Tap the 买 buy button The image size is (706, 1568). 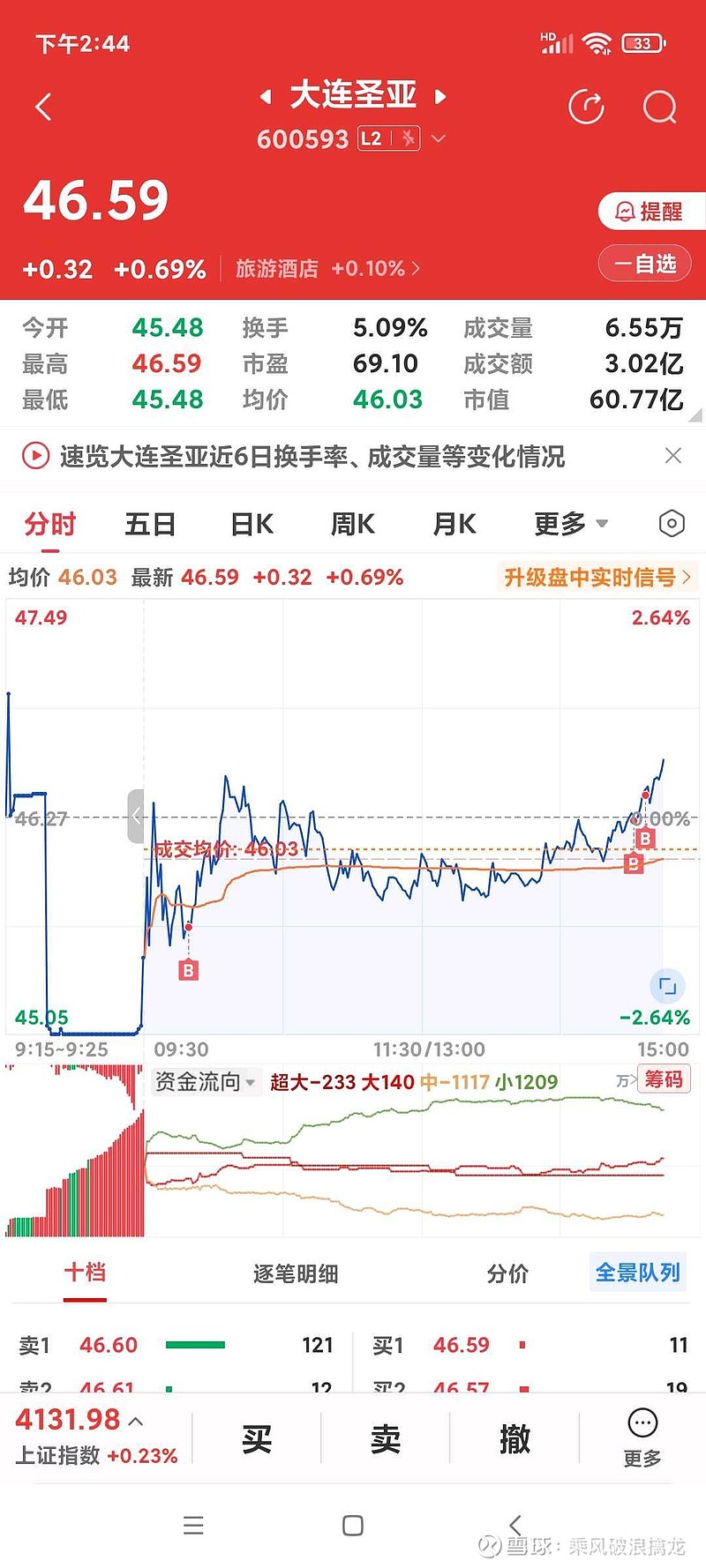pyautogui.click(x=257, y=1439)
